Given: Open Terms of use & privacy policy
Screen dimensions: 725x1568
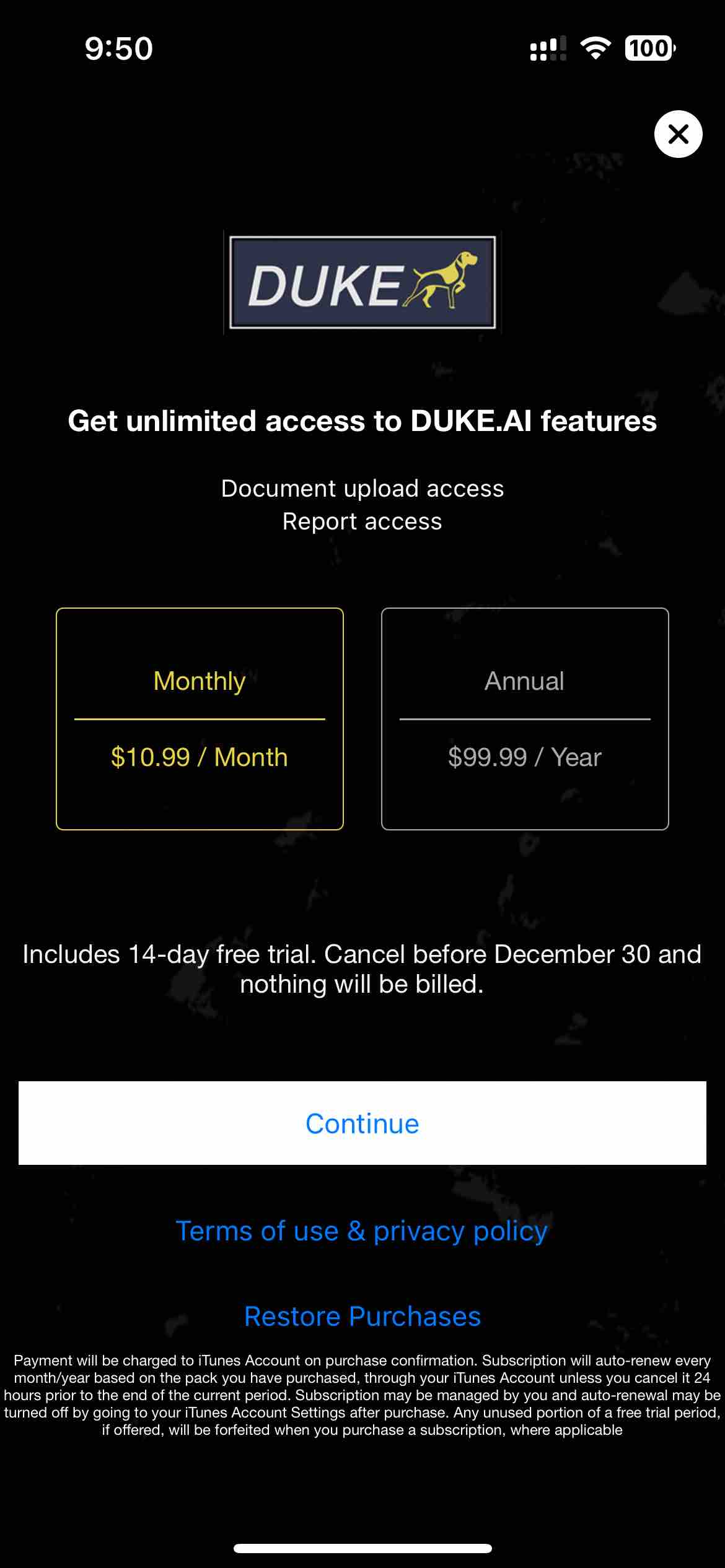Looking at the screenshot, I should point(362,1230).
